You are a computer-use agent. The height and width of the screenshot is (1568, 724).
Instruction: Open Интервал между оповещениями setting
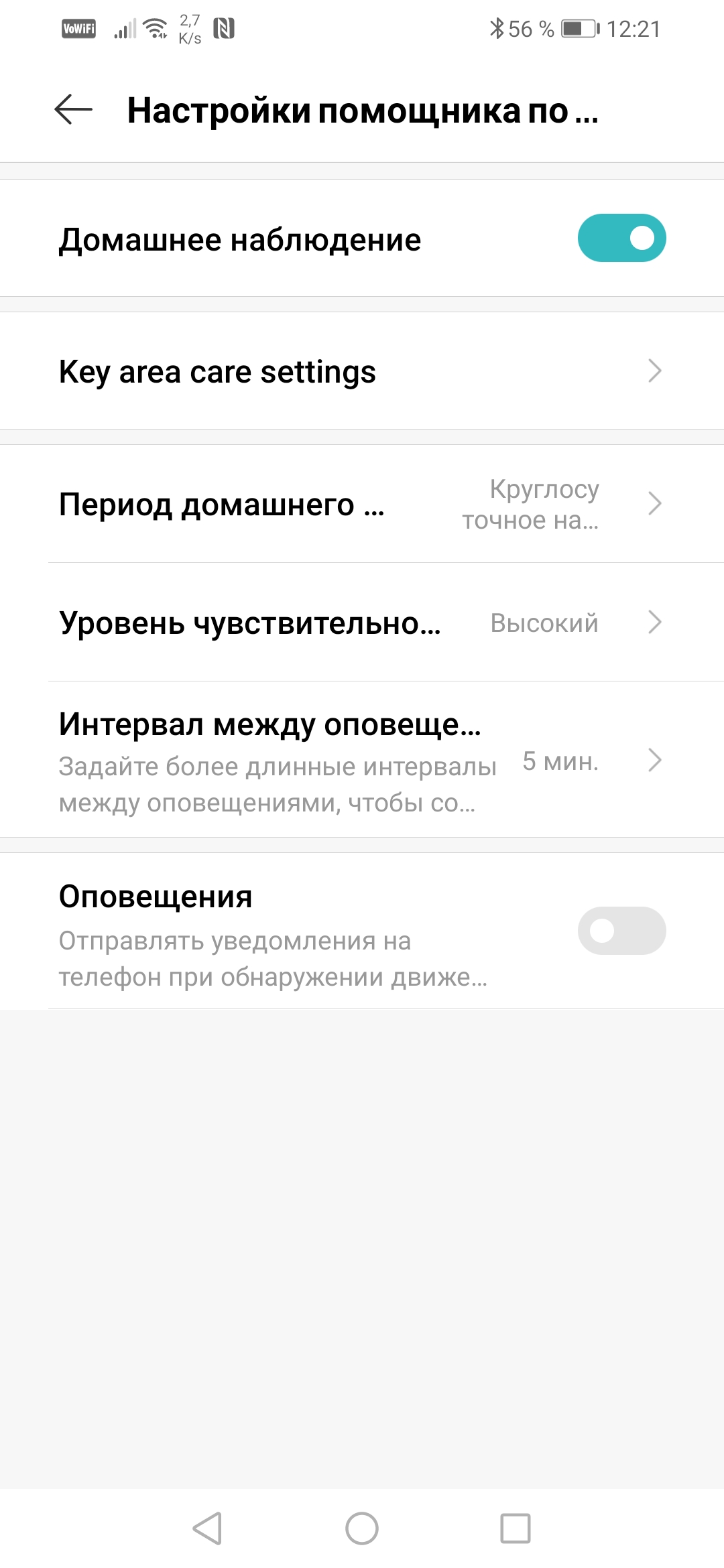pos(362,761)
